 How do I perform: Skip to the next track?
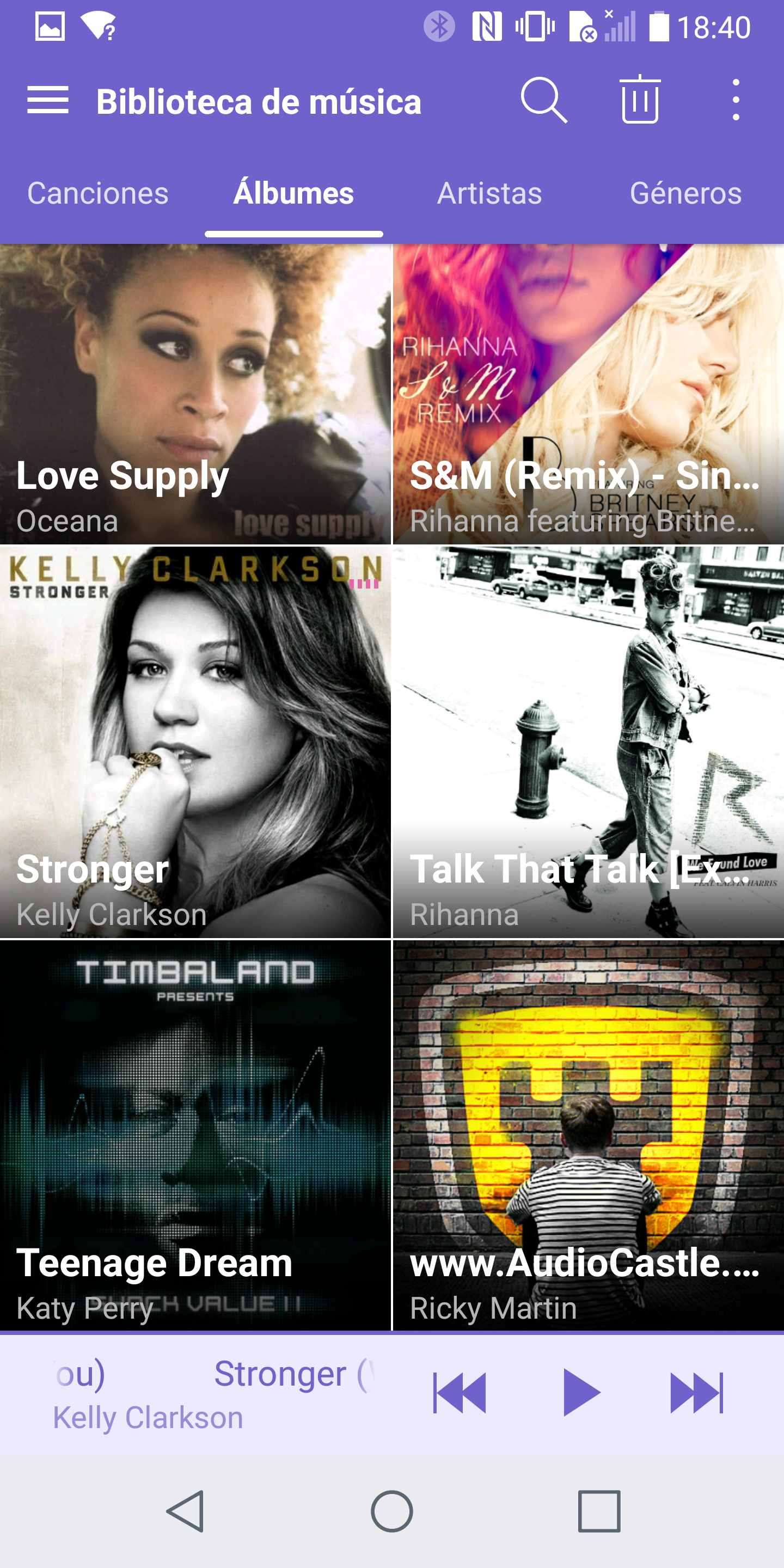(x=697, y=1393)
